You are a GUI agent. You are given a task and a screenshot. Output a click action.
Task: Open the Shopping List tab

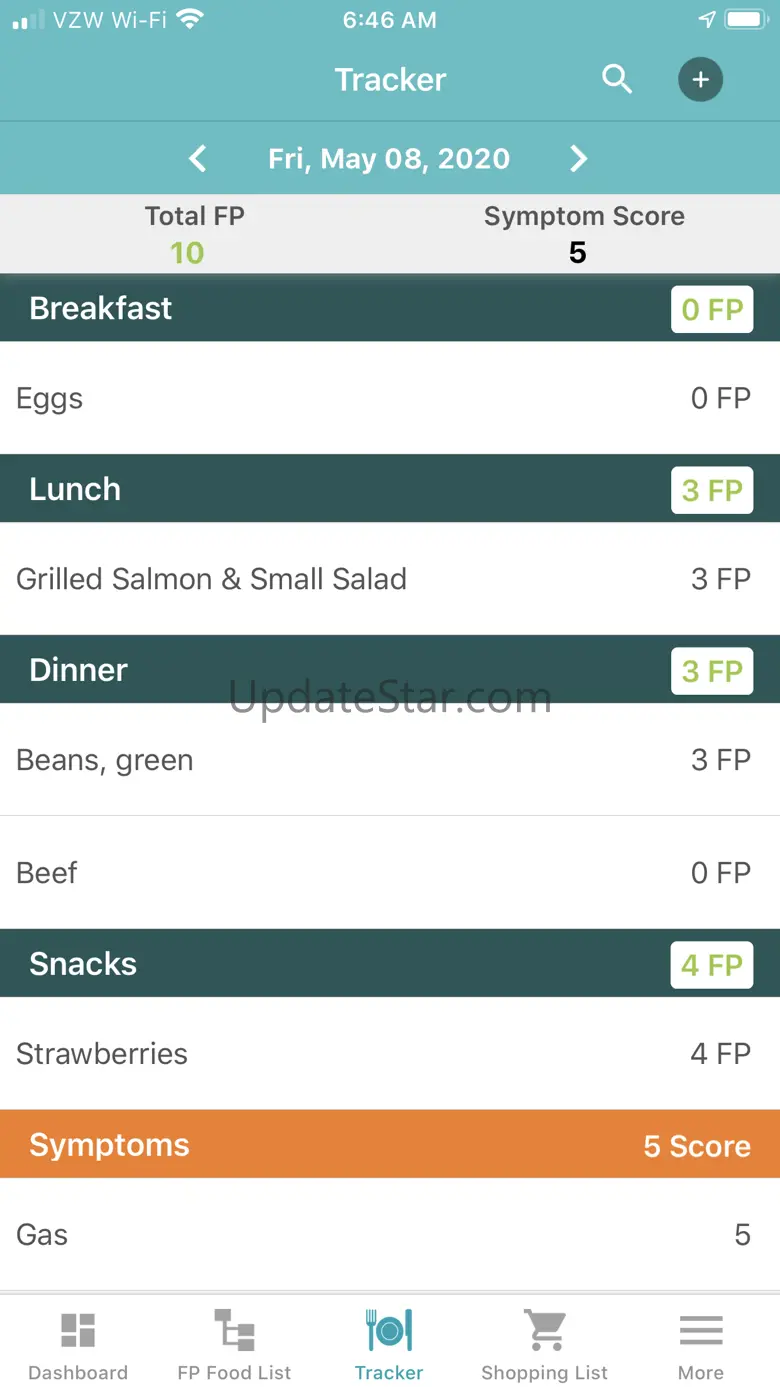(544, 1345)
